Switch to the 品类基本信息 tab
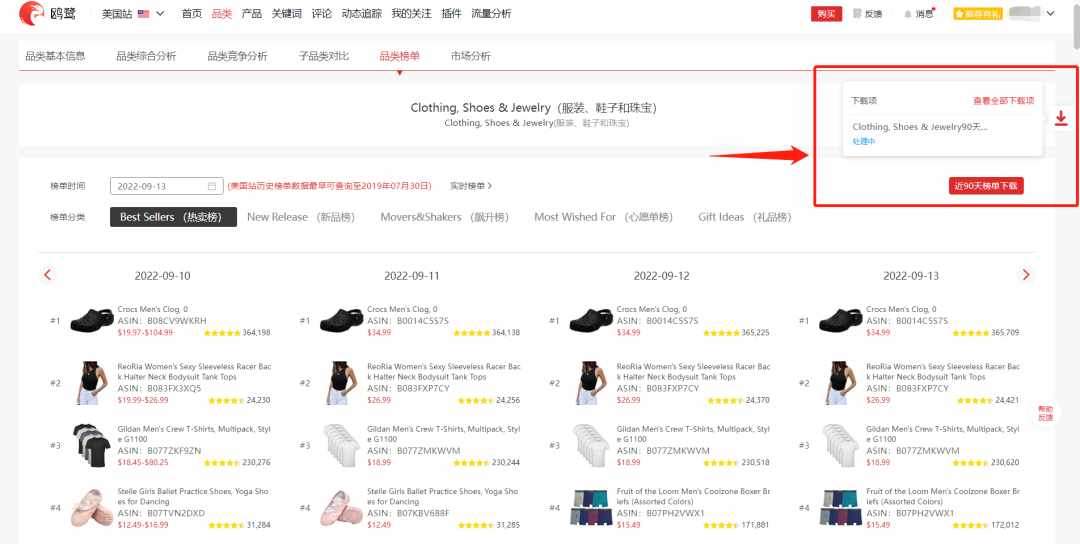 [x=55, y=56]
